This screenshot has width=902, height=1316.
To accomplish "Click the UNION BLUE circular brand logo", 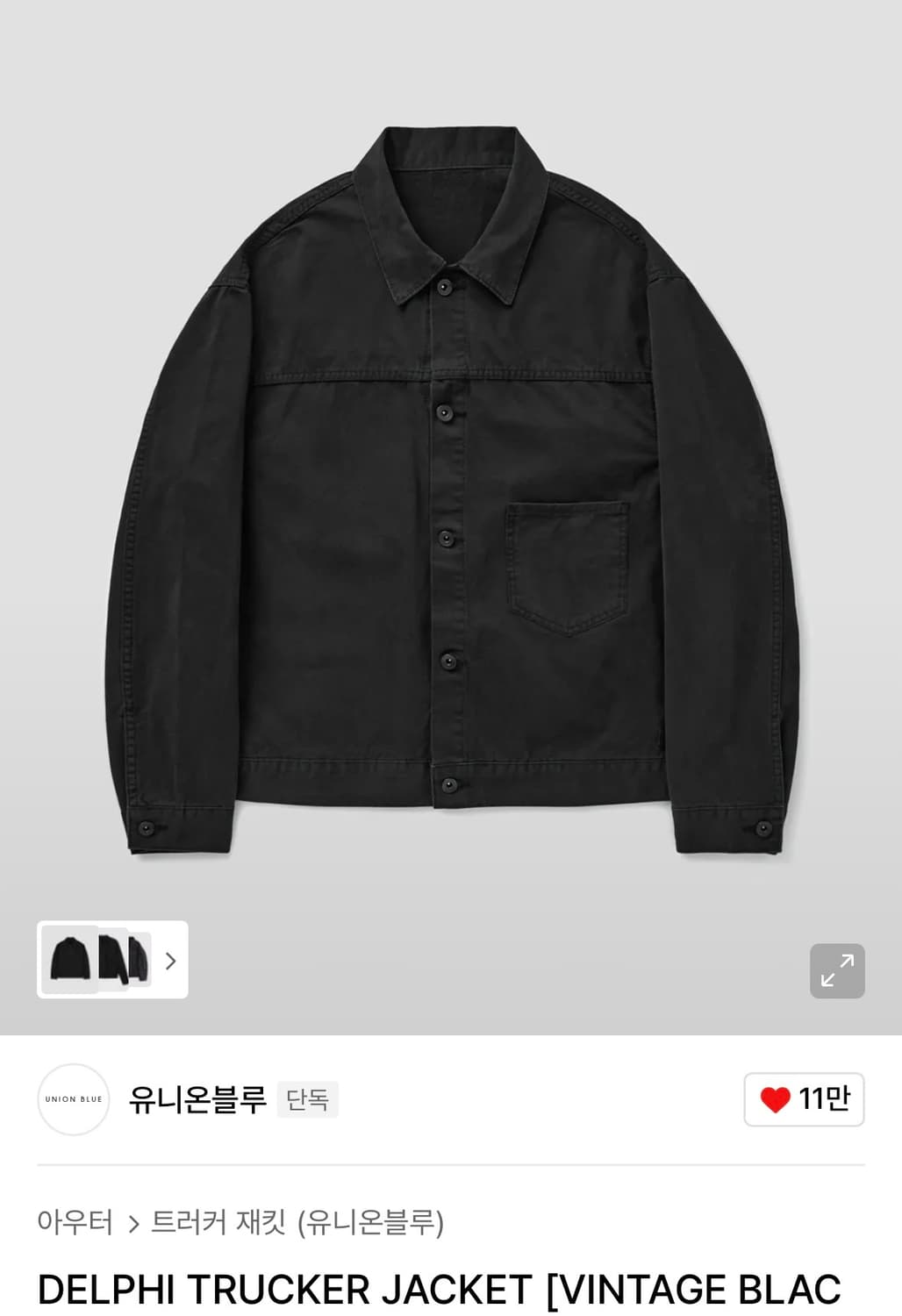I will pyautogui.click(x=73, y=1099).
